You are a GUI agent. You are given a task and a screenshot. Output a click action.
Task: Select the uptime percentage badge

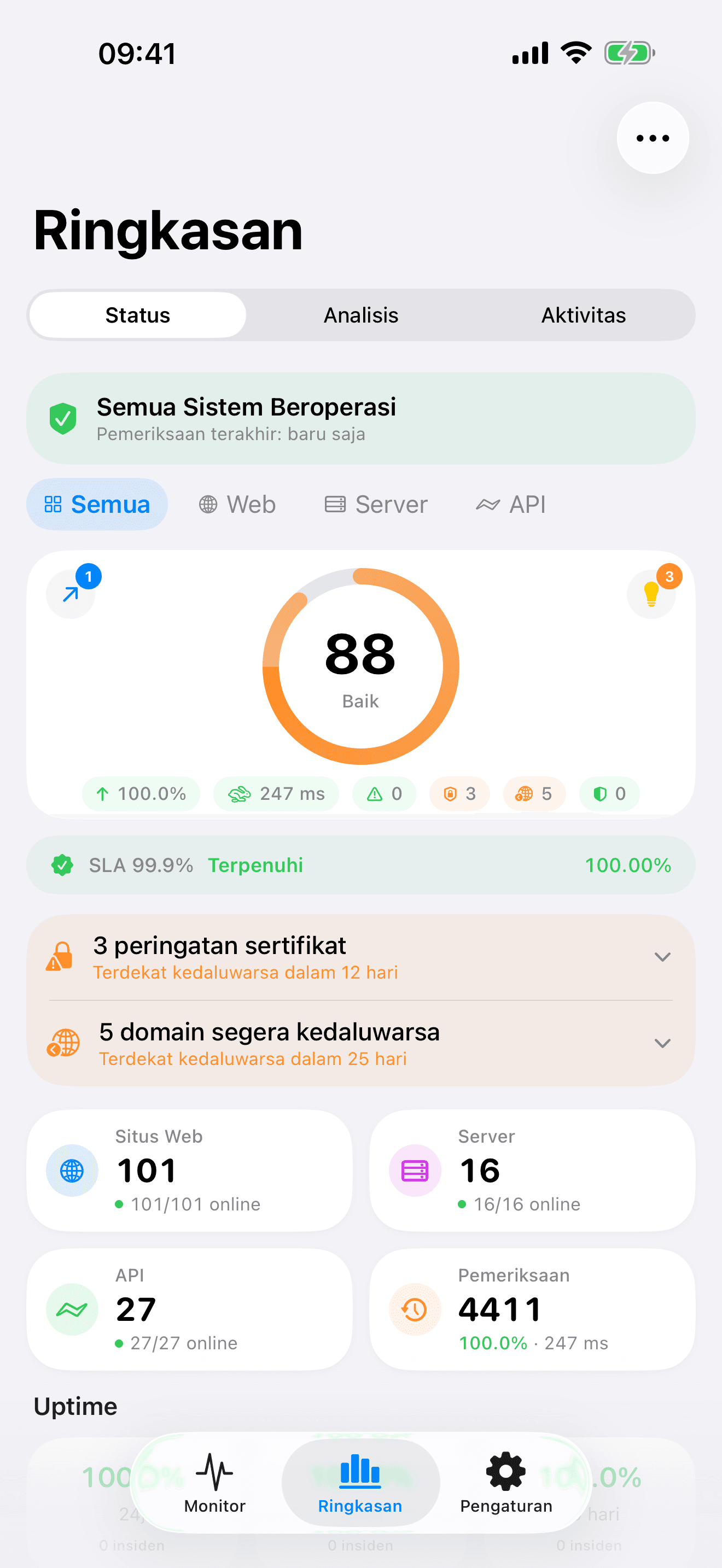point(141,793)
